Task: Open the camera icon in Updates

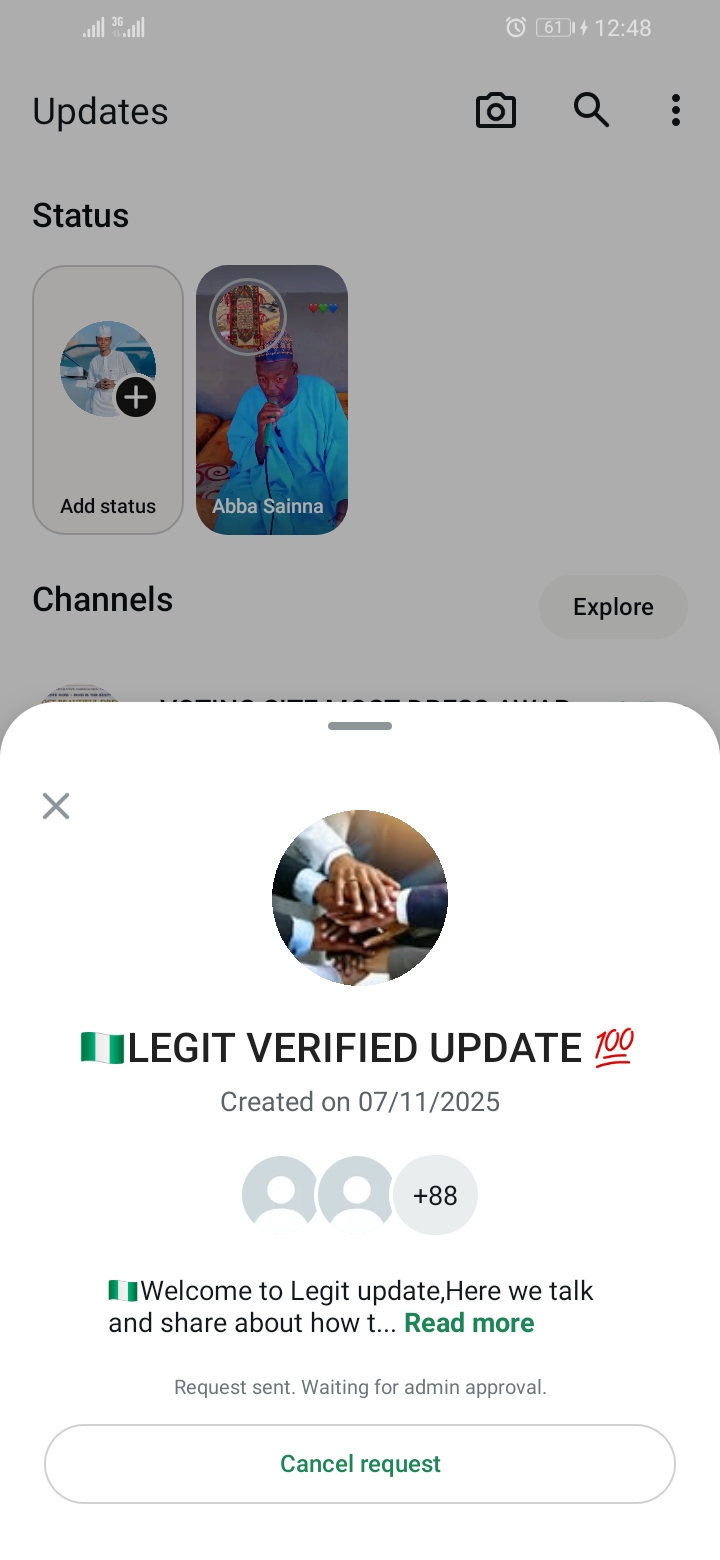Action: tap(496, 111)
